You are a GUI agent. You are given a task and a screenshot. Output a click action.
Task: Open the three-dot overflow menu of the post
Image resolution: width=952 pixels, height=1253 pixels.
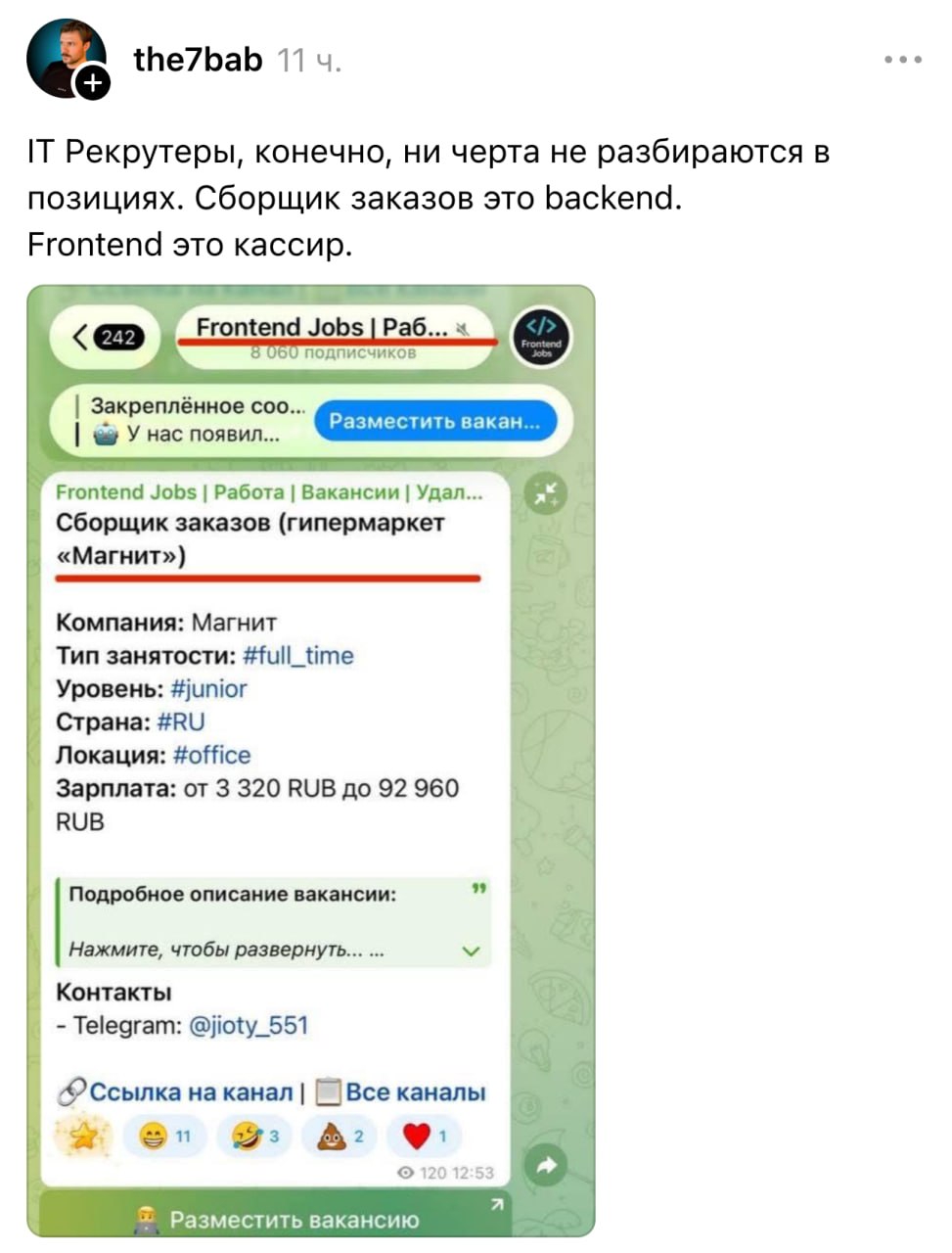pos(902,60)
